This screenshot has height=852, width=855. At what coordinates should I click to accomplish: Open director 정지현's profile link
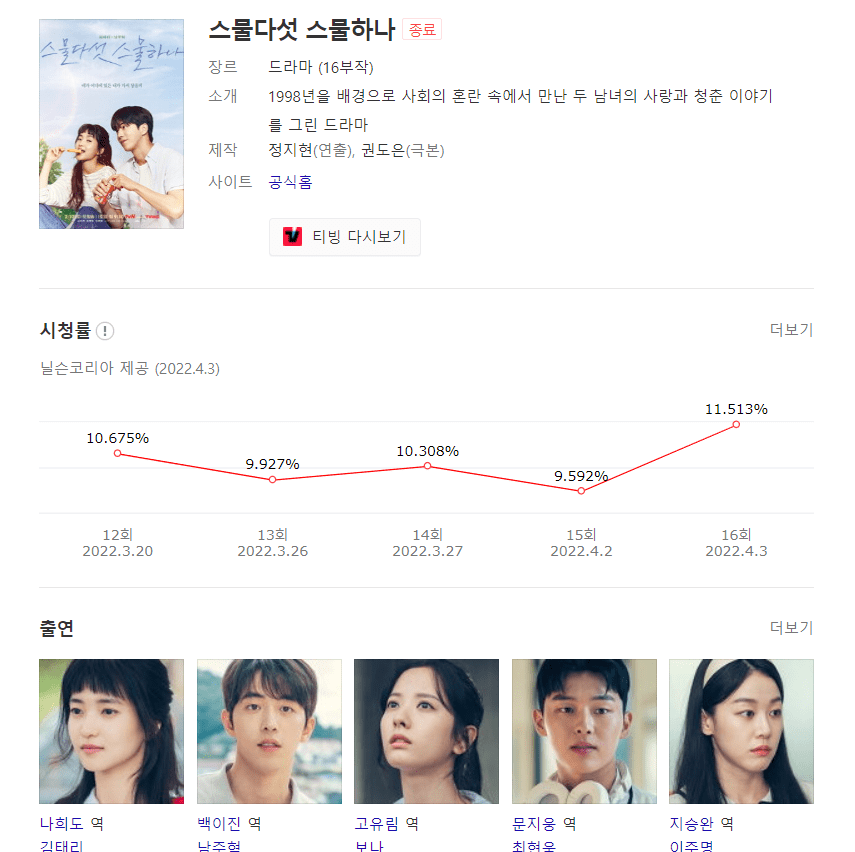tap(290, 150)
